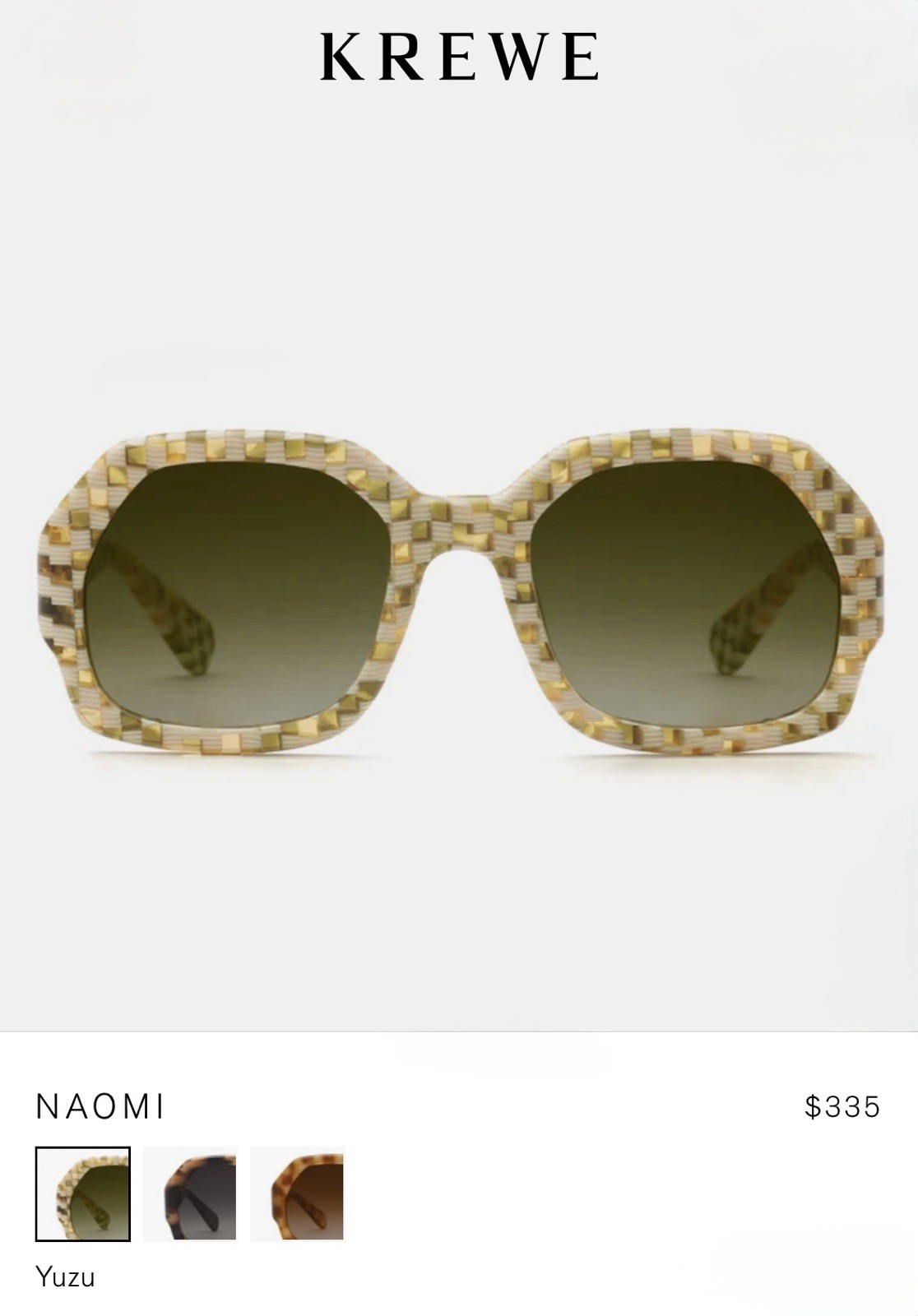The image size is (918, 1316).
Task: Choose the dark tortoise color swatch
Action: pos(190,1193)
